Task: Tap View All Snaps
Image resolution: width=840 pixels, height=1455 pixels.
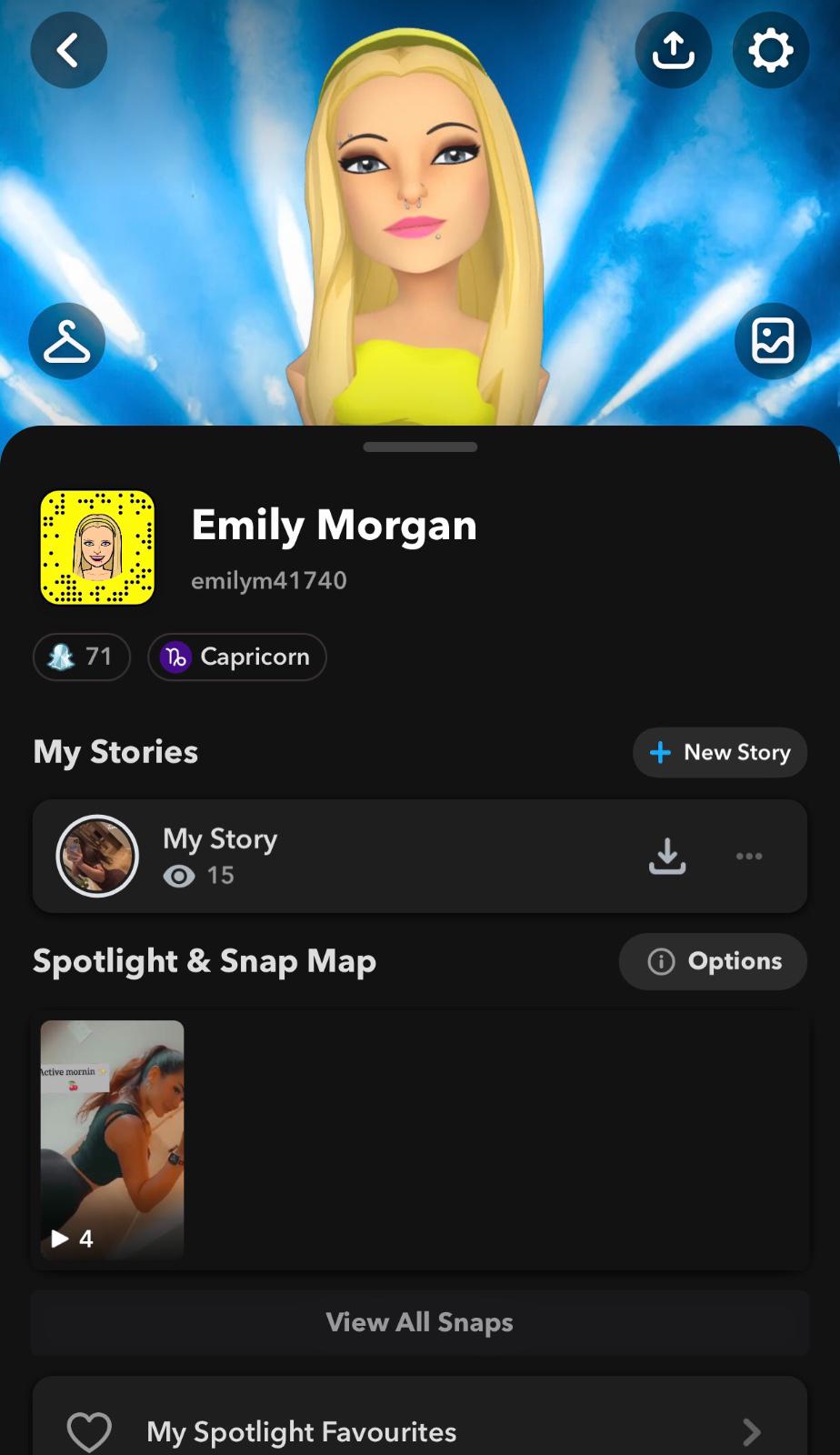Action: (x=419, y=1322)
